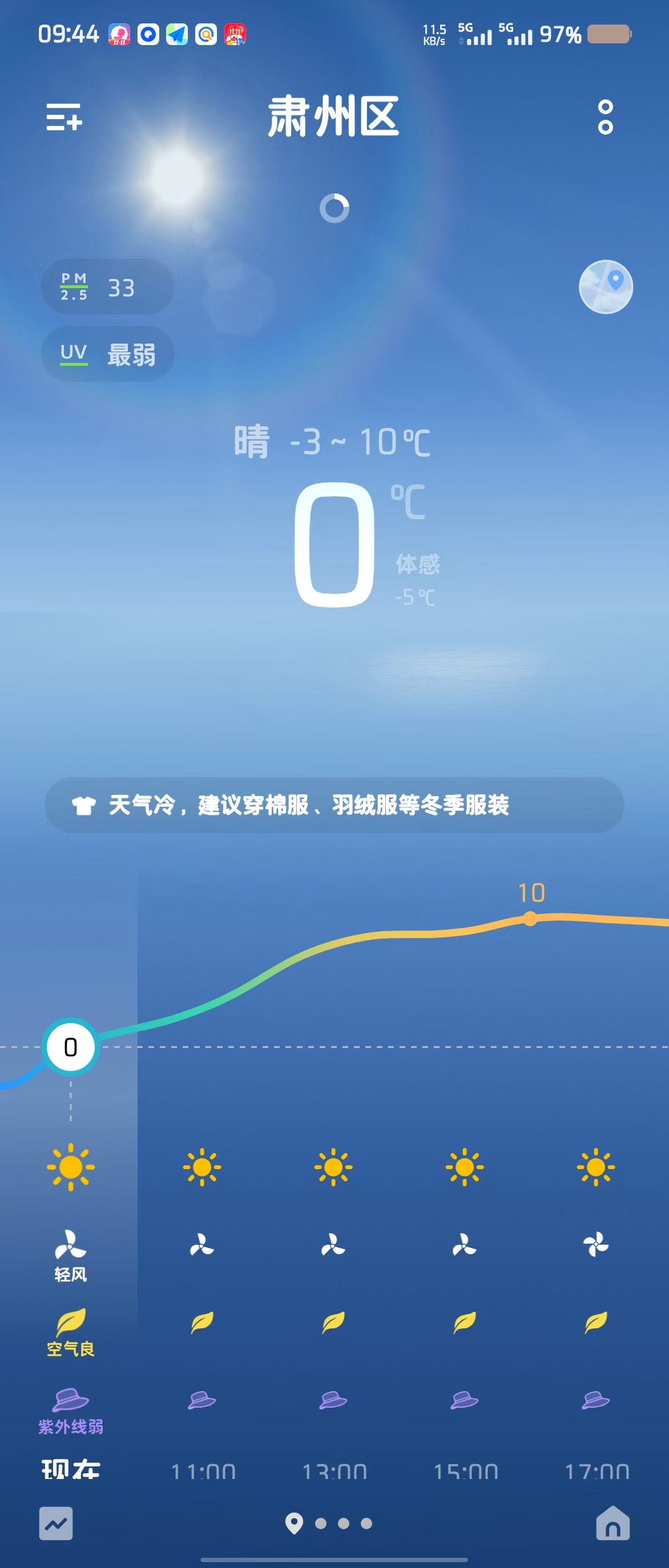The height and width of the screenshot is (1568, 669).
Task: Open the PM2.5 air quality chip
Action: 108,286
